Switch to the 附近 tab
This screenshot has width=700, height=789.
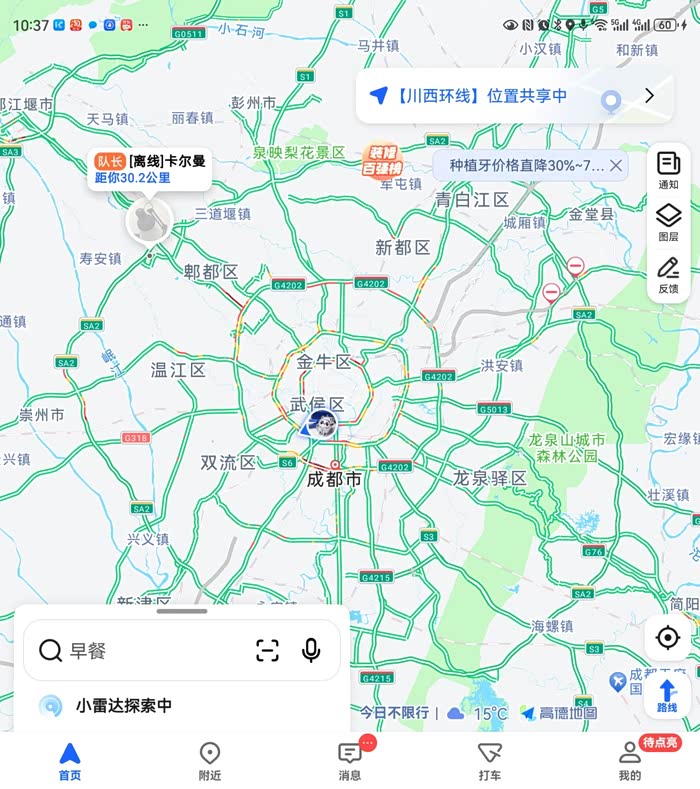[x=210, y=760]
